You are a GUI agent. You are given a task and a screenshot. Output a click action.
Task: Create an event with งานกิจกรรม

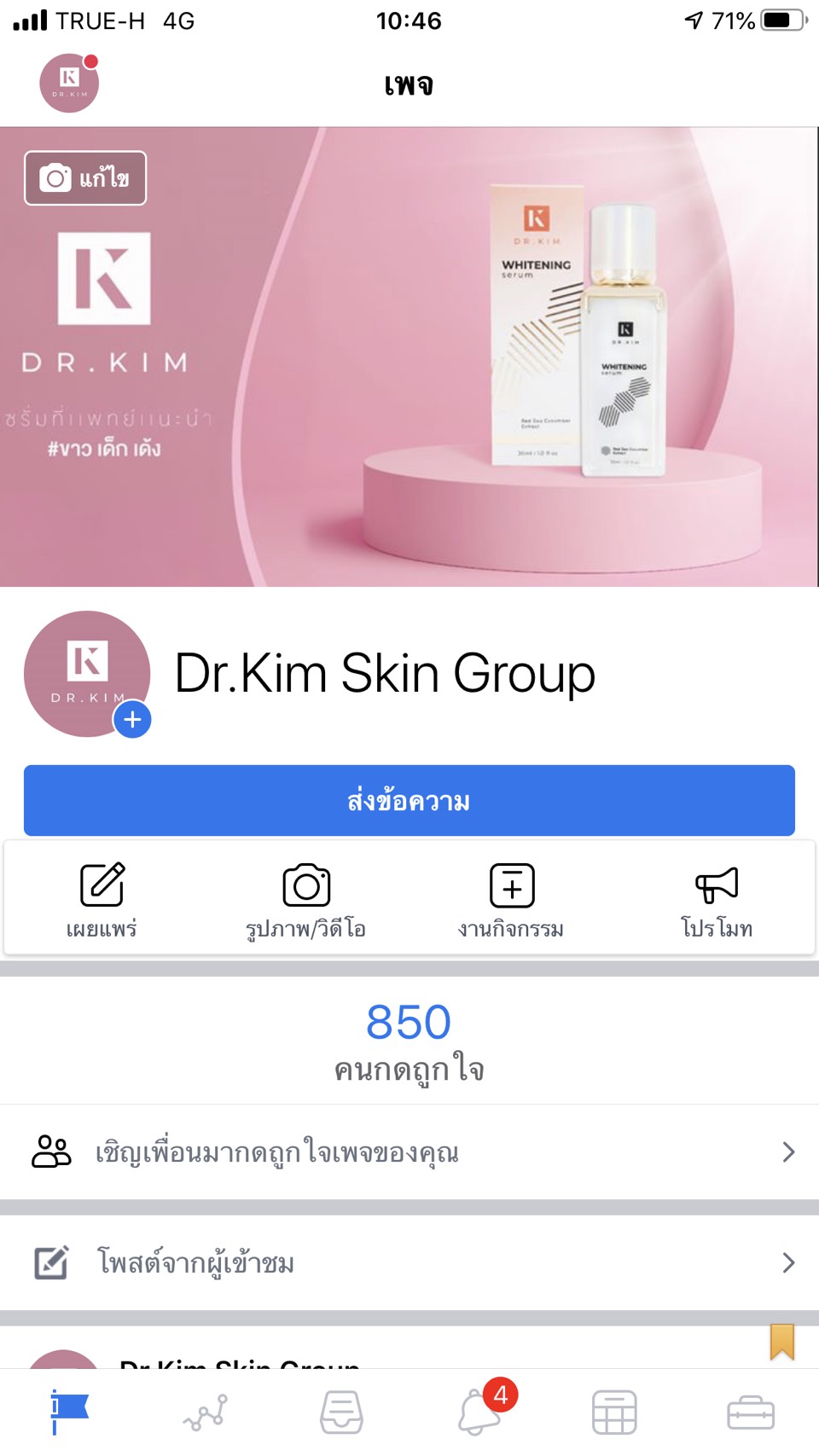click(512, 899)
